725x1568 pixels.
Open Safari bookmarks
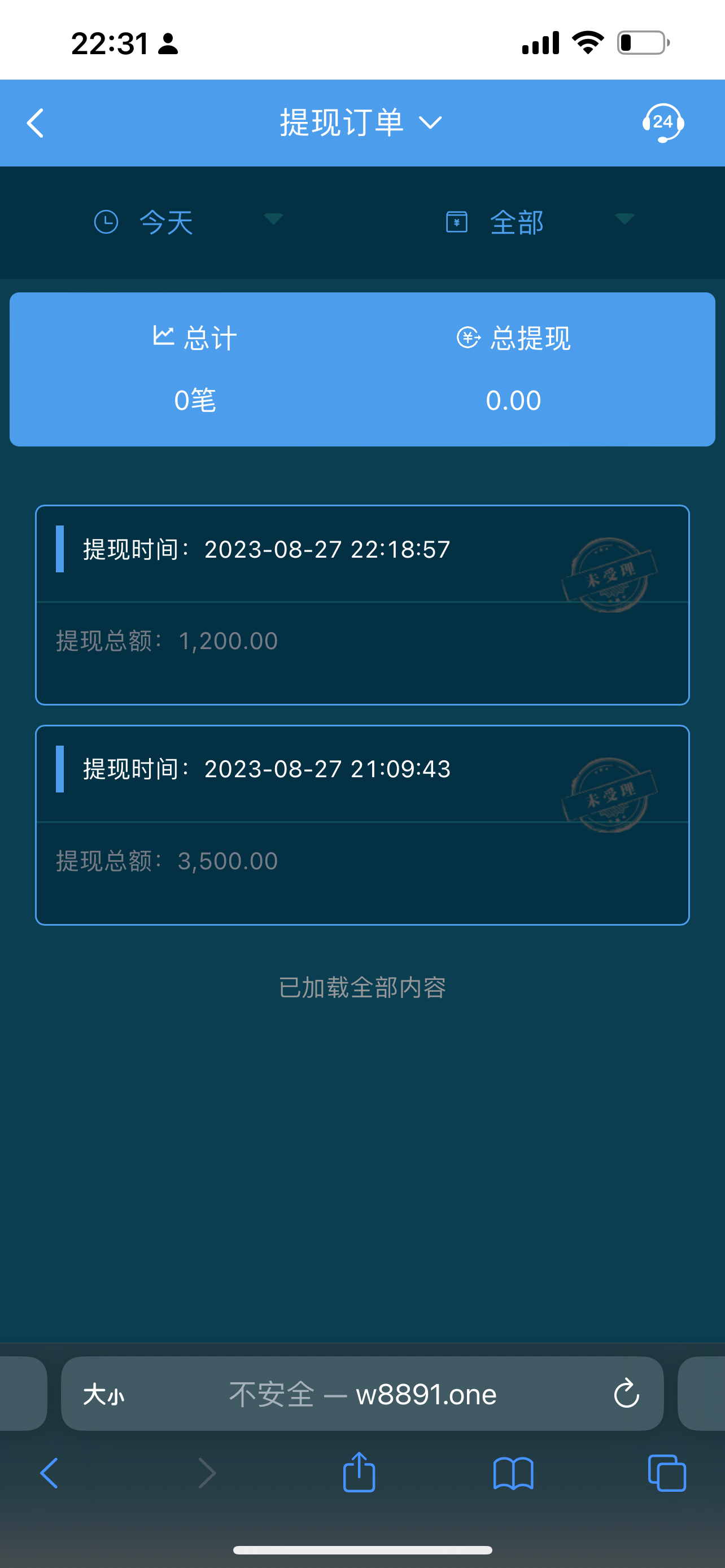[513, 1473]
